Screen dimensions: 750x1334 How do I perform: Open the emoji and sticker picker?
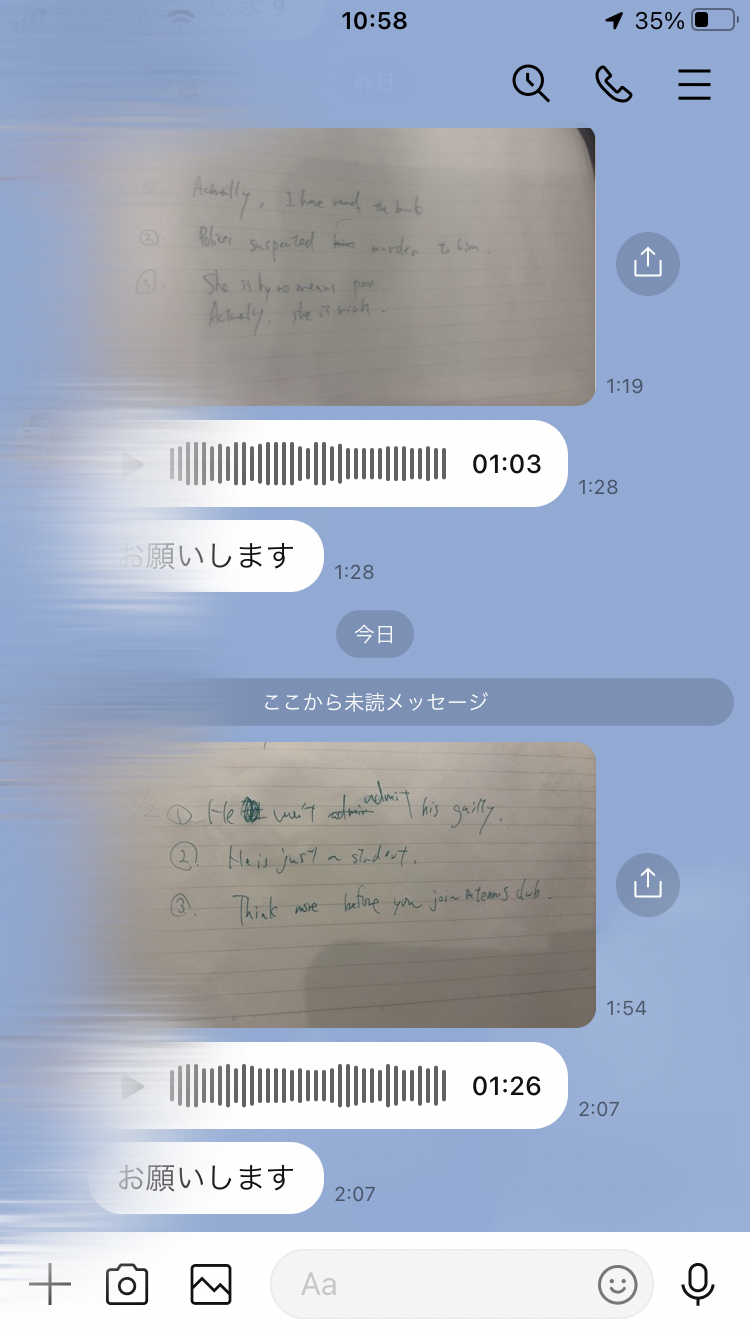618,1284
